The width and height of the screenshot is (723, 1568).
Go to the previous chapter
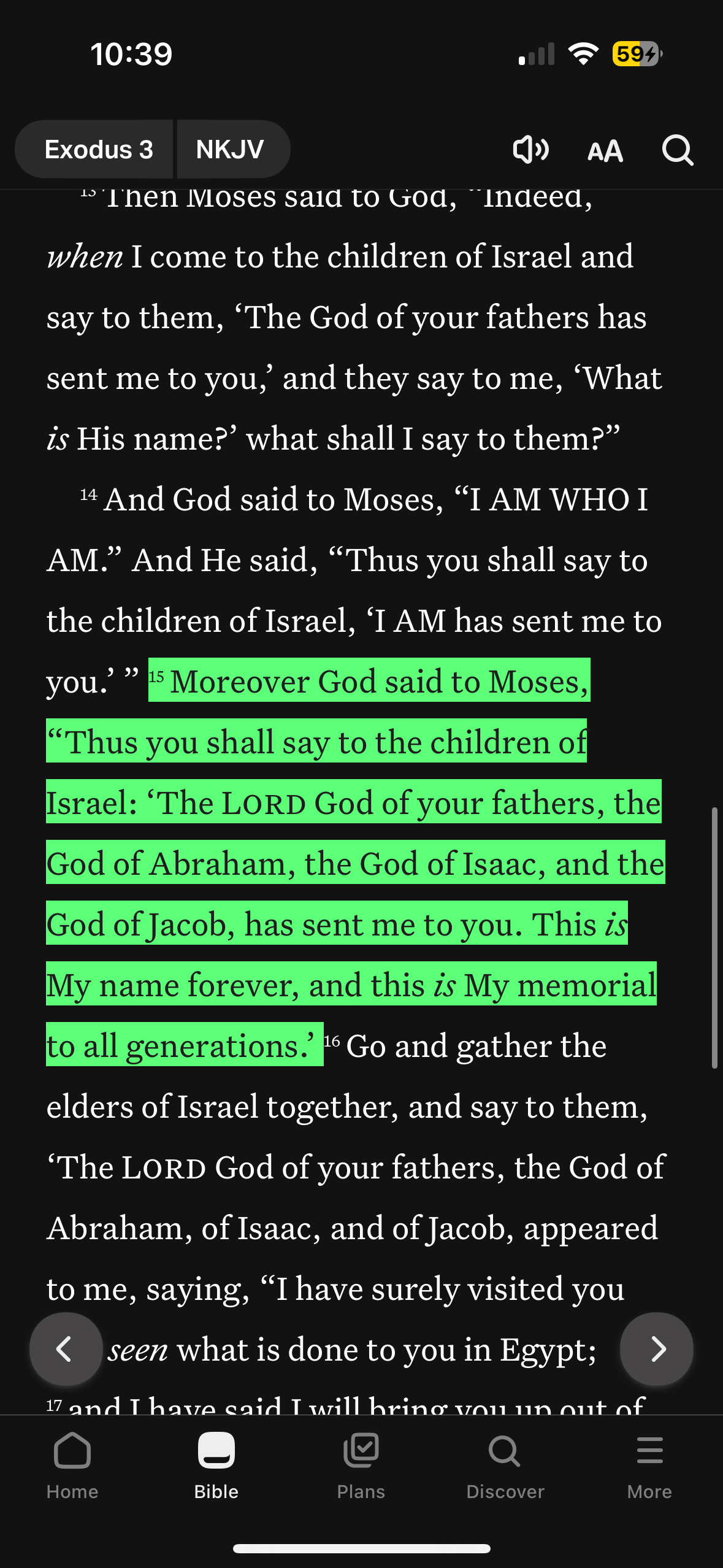coord(65,1348)
